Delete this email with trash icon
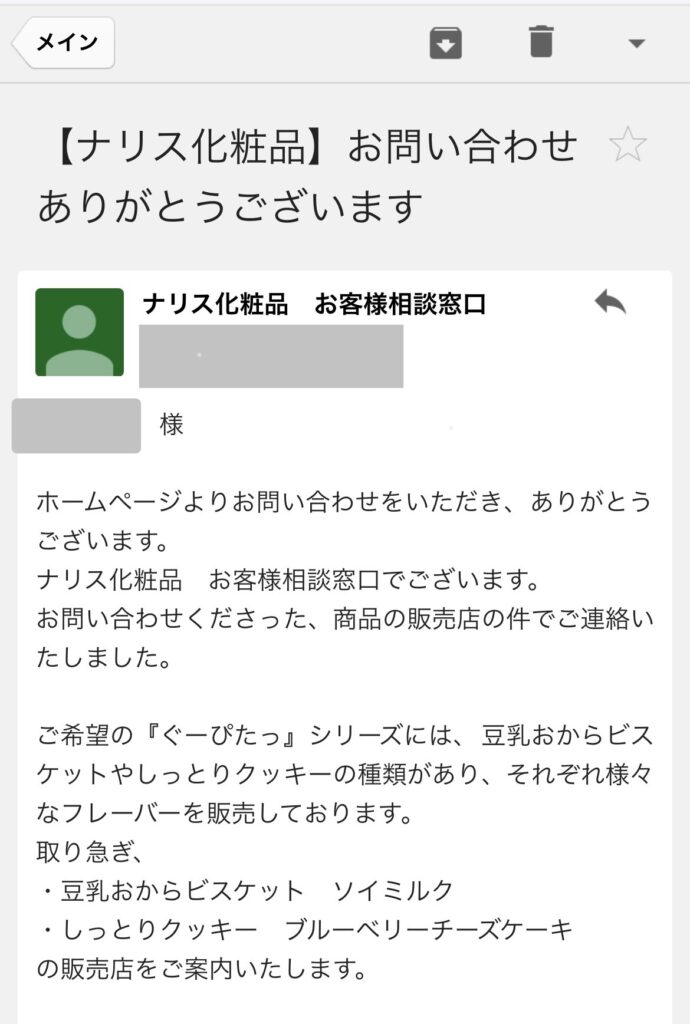The image size is (690, 1024). [x=540, y=42]
